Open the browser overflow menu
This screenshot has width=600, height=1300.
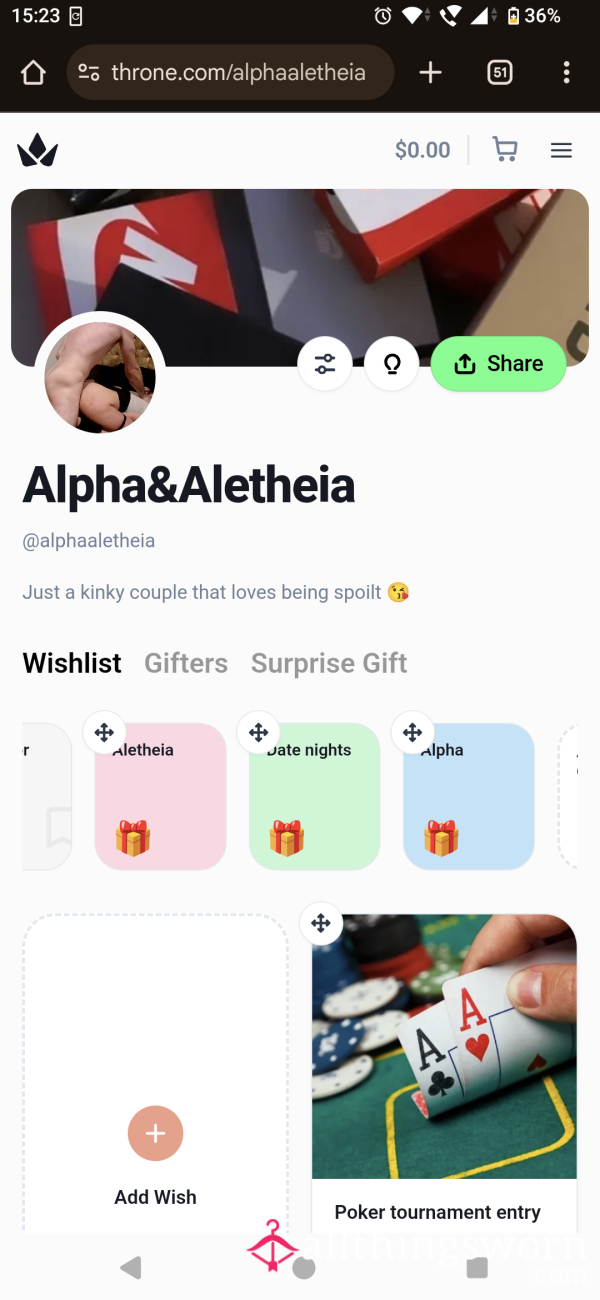(566, 72)
